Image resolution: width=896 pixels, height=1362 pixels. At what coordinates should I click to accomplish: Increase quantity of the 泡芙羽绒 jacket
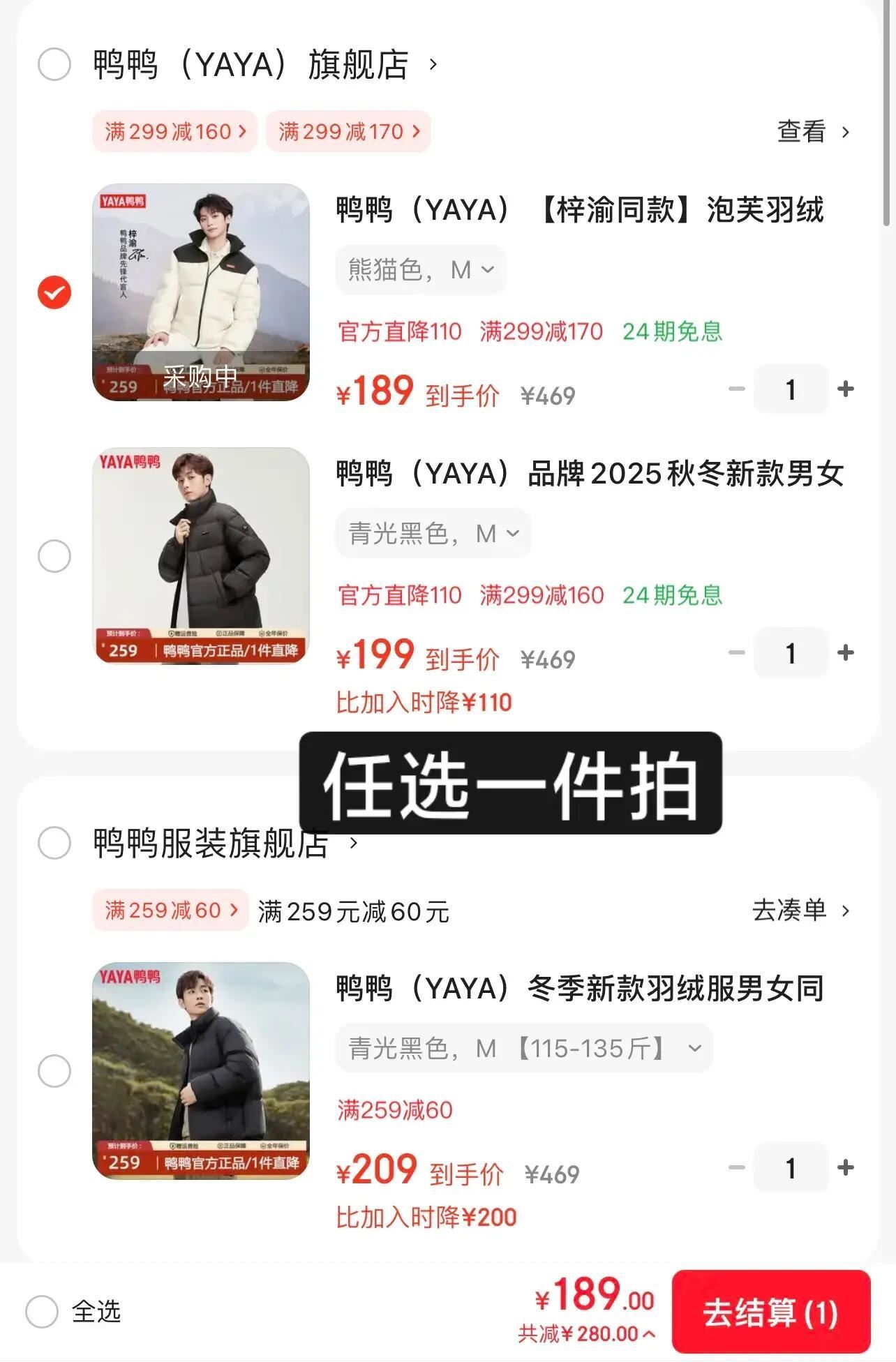click(x=846, y=389)
